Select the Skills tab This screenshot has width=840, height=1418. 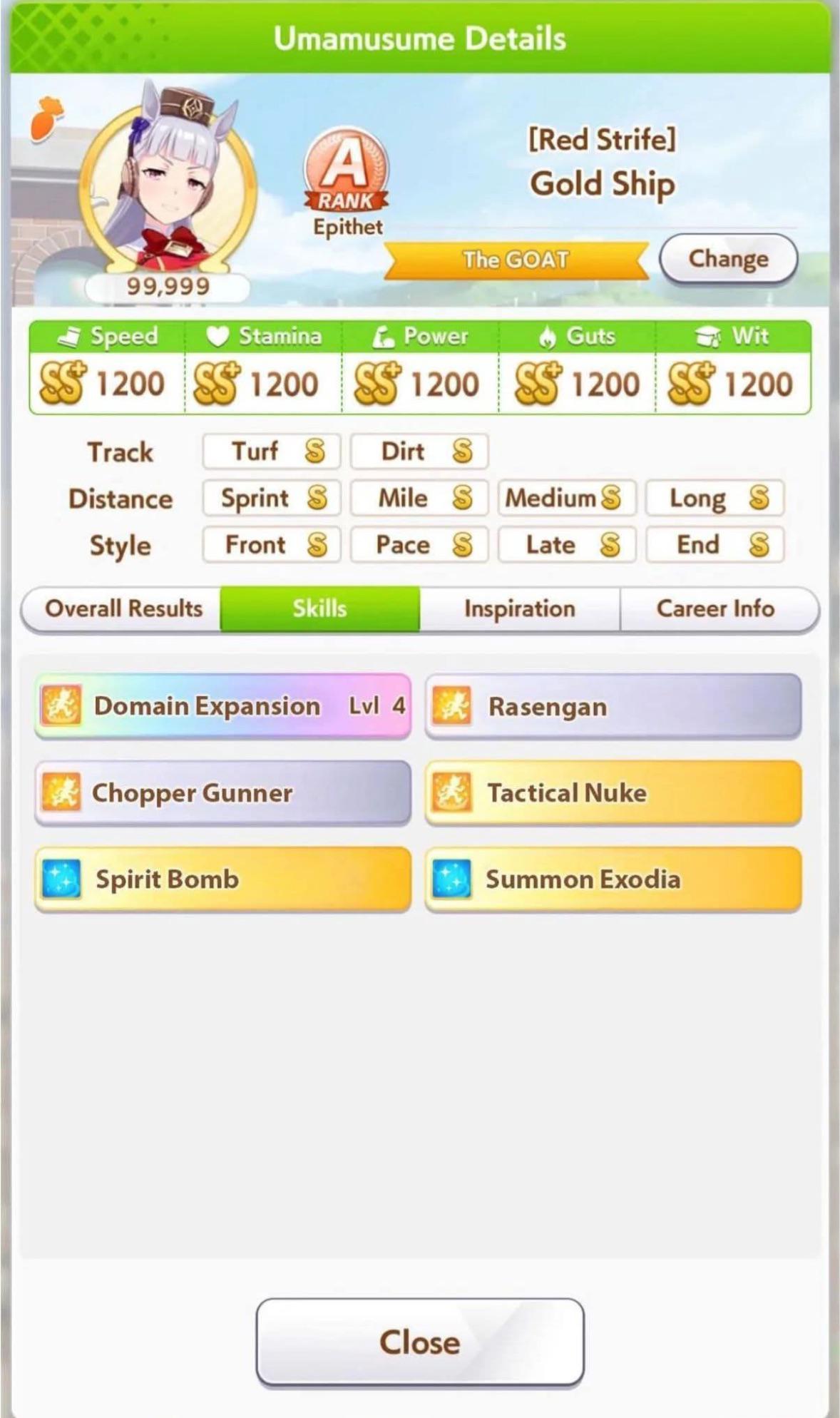click(319, 608)
